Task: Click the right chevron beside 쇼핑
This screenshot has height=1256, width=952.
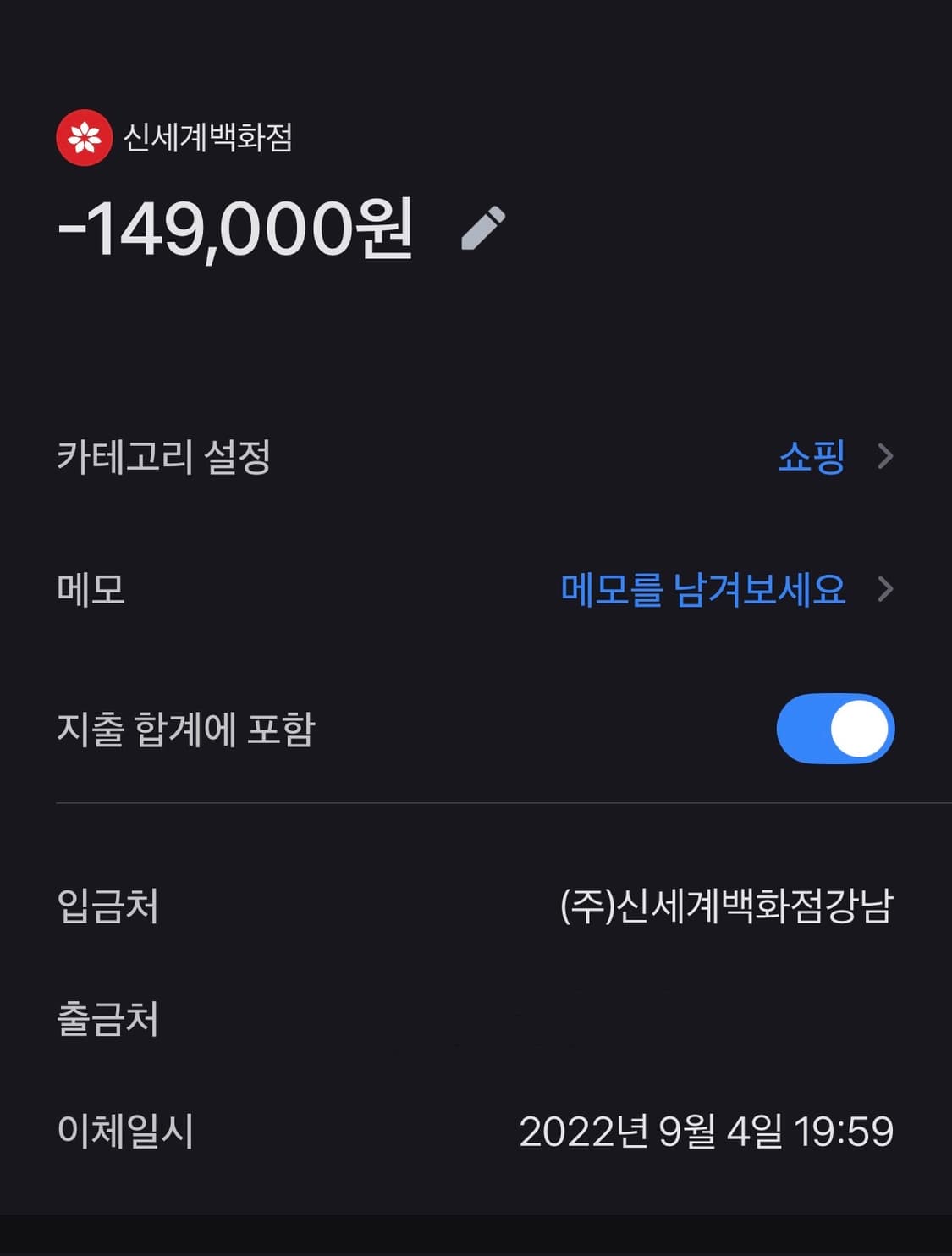Action: [x=885, y=458]
